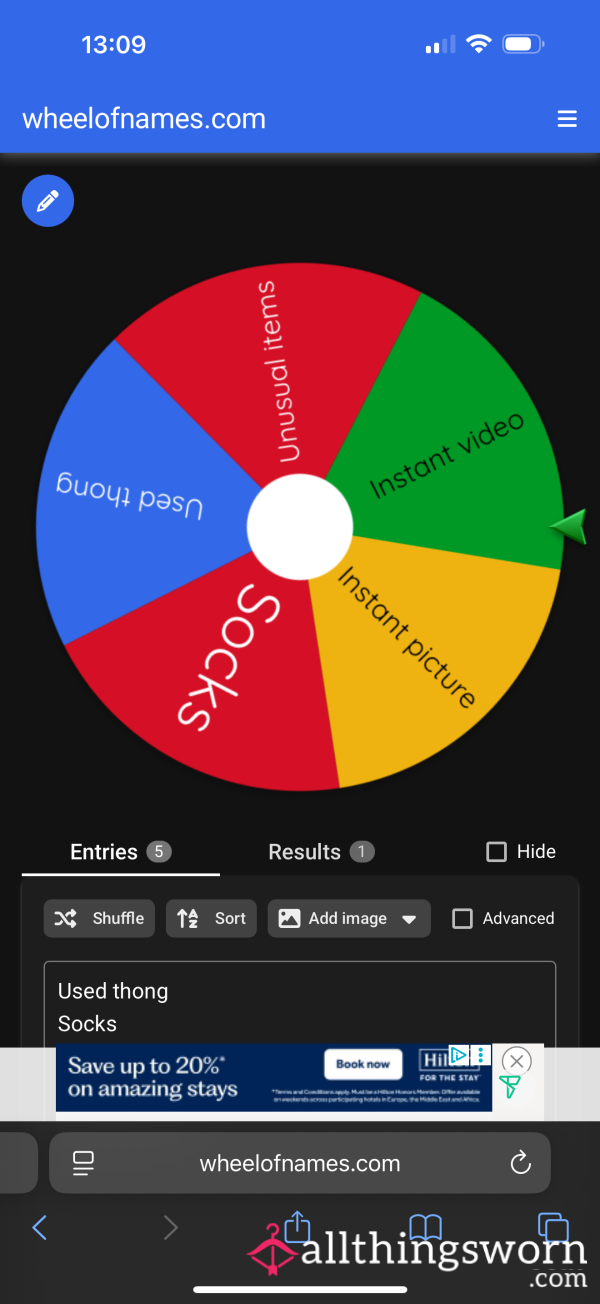Image resolution: width=600 pixels, height=1304 pixels.
Task: Reload the page in Safari
Action: click(520, 1163)
